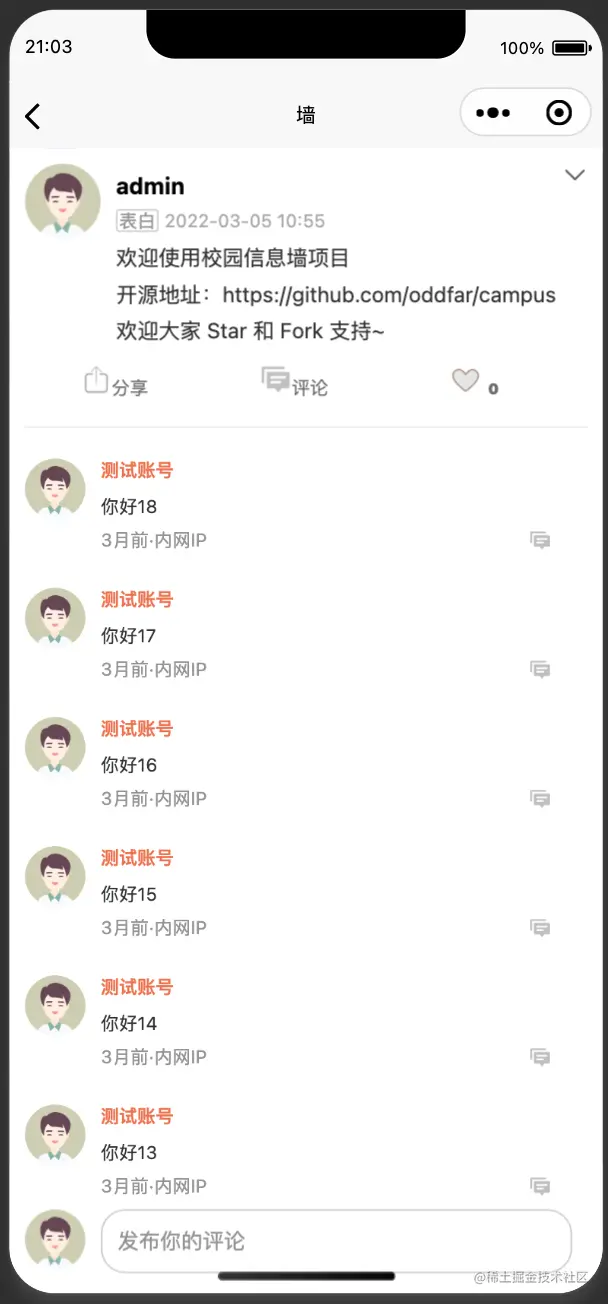The height and width of the screenshot is (1304, 608).
Task: Reply to the 你好18 comment
Action: pos(540,541)
